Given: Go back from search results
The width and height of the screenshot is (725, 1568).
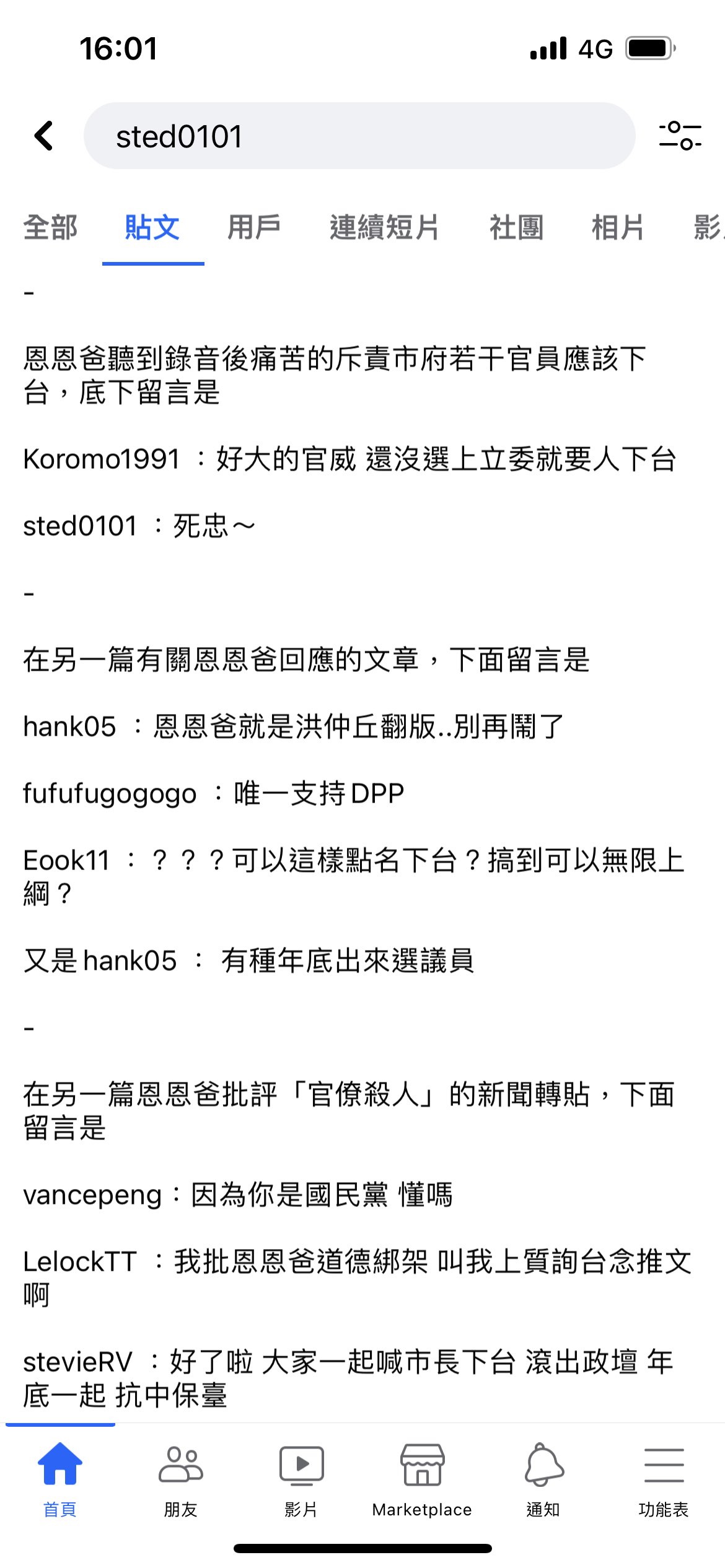Looking at the screenshot, I should pos(44,136).
